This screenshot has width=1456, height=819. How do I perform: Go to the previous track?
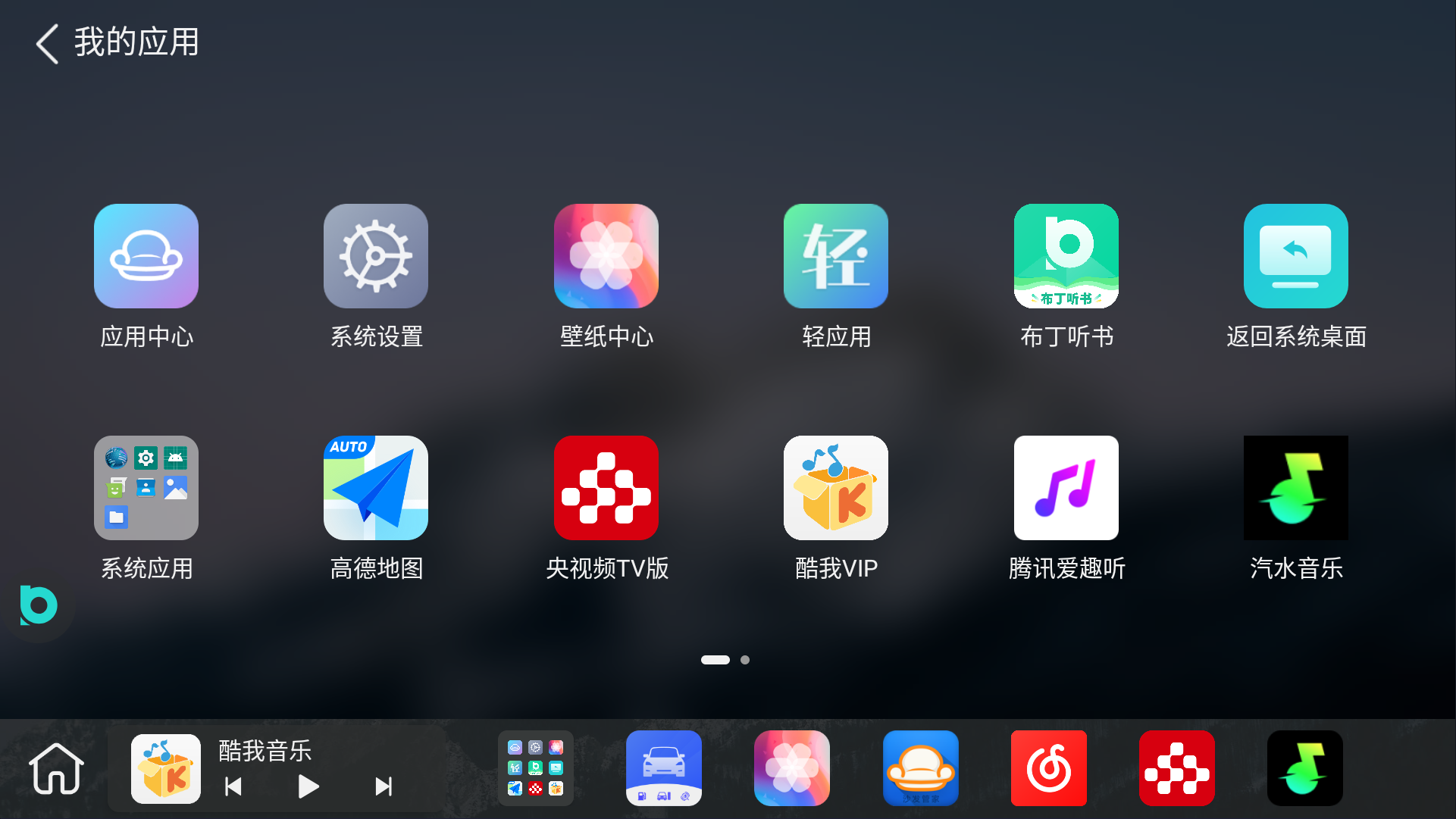click(233, 787)
